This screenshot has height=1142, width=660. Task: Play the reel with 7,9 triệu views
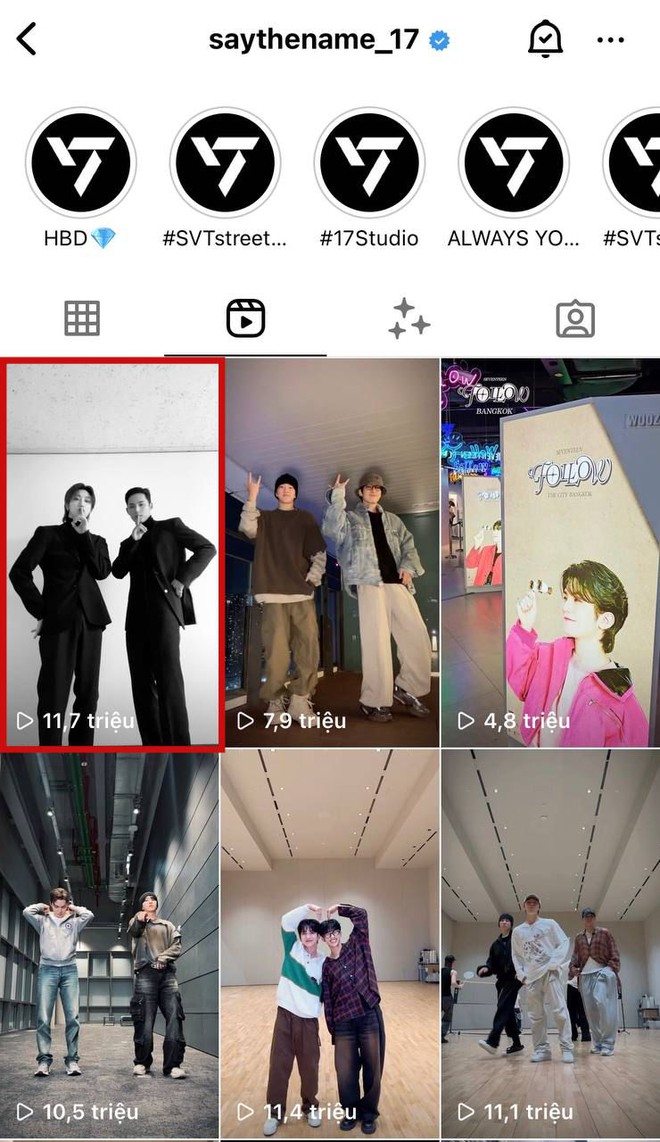click(331, 553)
